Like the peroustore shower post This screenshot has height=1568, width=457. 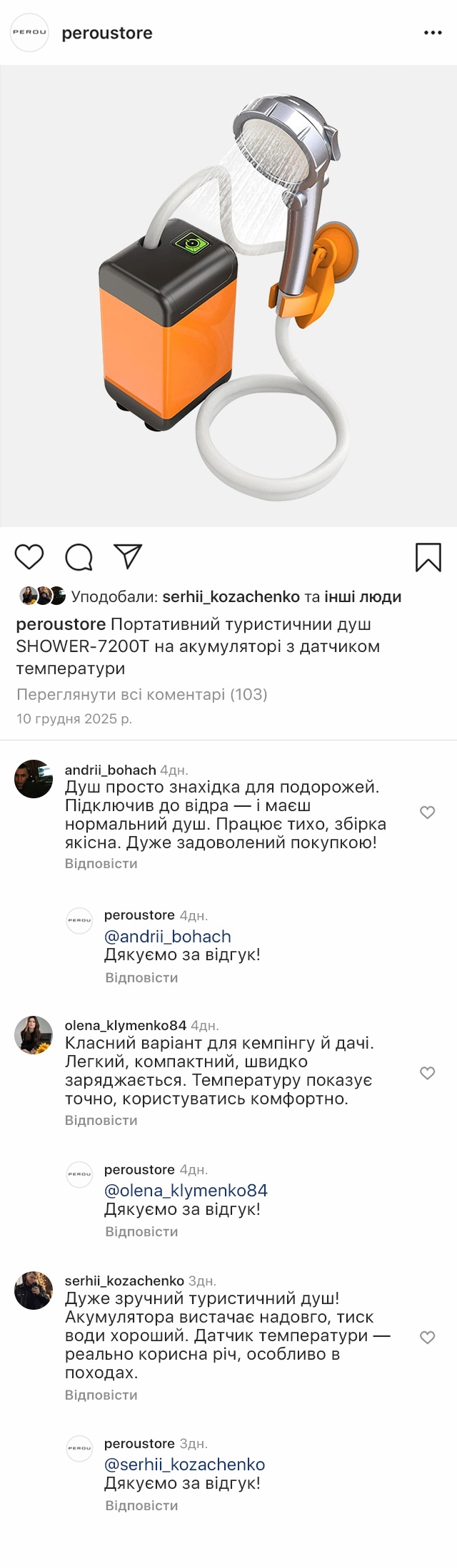pyautogui.click(x=29, y=557)
